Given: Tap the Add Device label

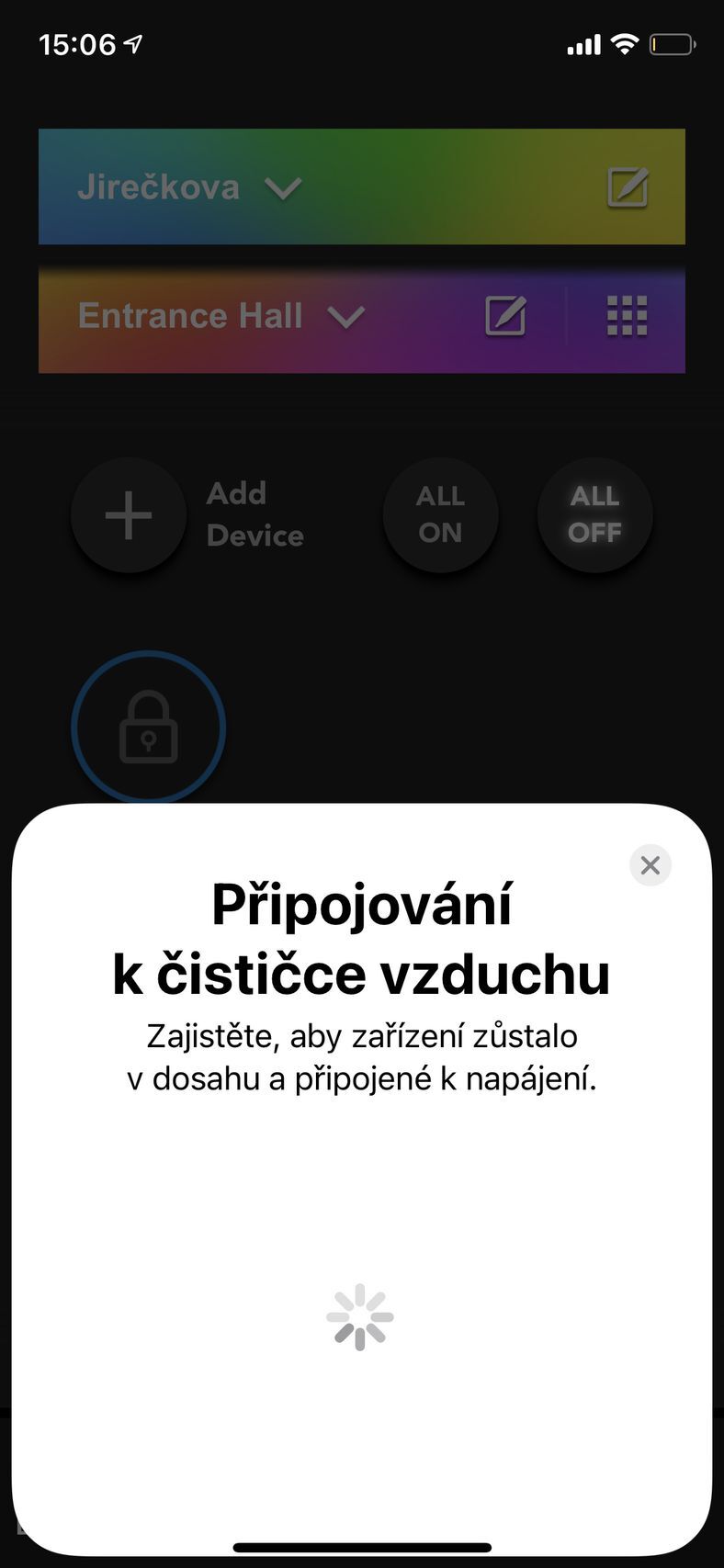Looking at the screenshot, I should [x=255, y=514].
